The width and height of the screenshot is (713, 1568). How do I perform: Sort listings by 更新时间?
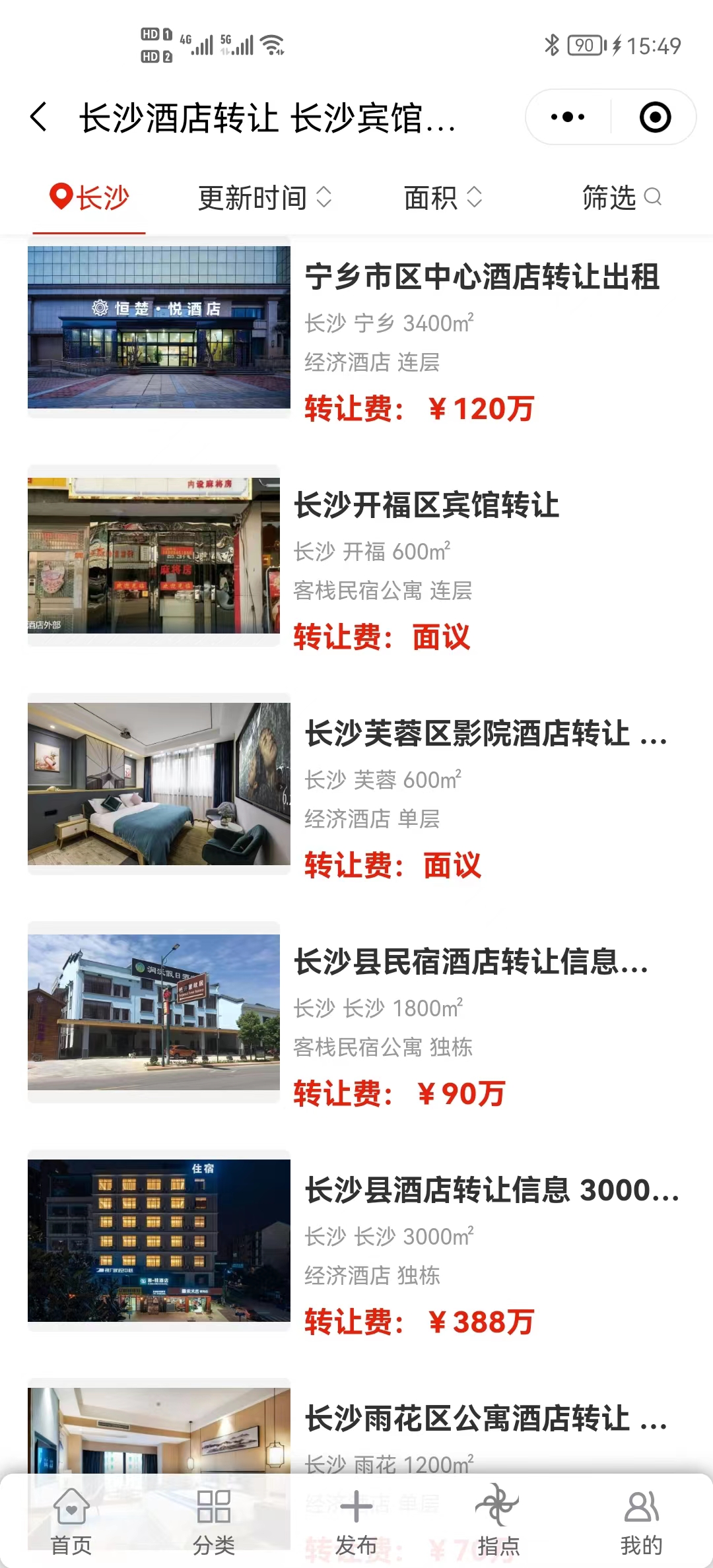[265, 198]
